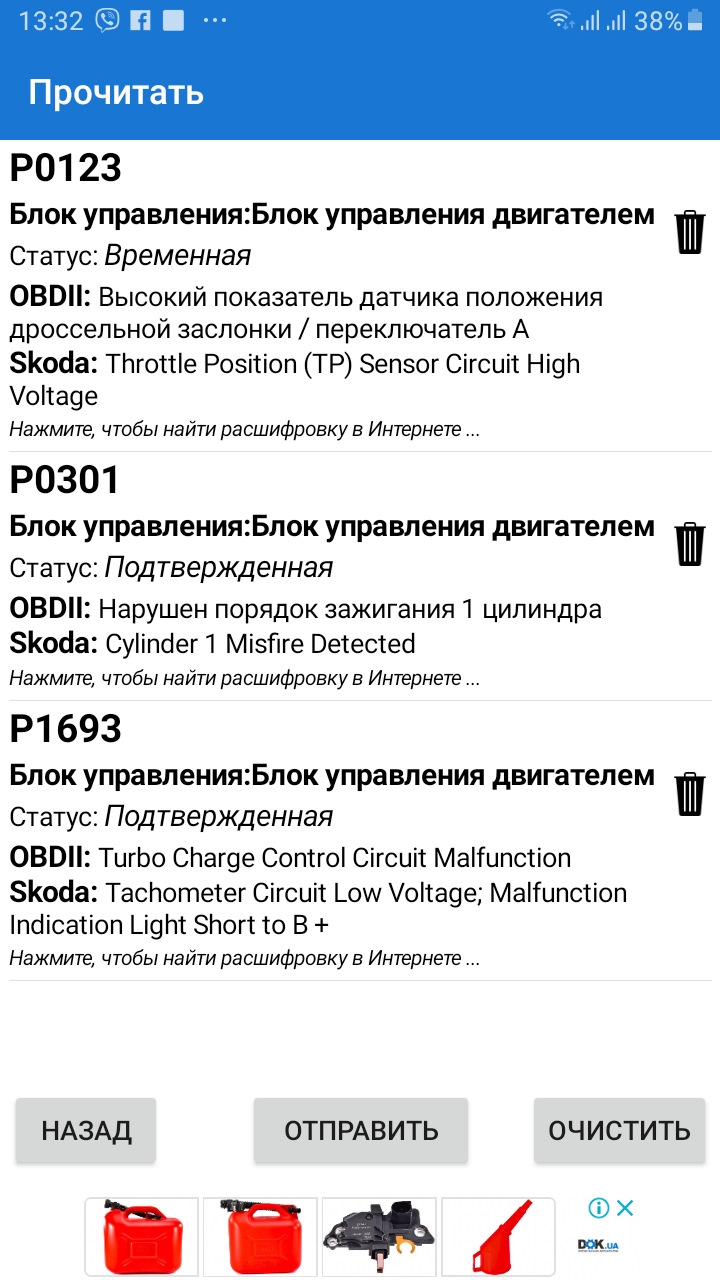Image resolution: width=720 pixels, height=1280 pixels.
Task: Delete the P0301 fault code
Action: click(x=690, y=544)
